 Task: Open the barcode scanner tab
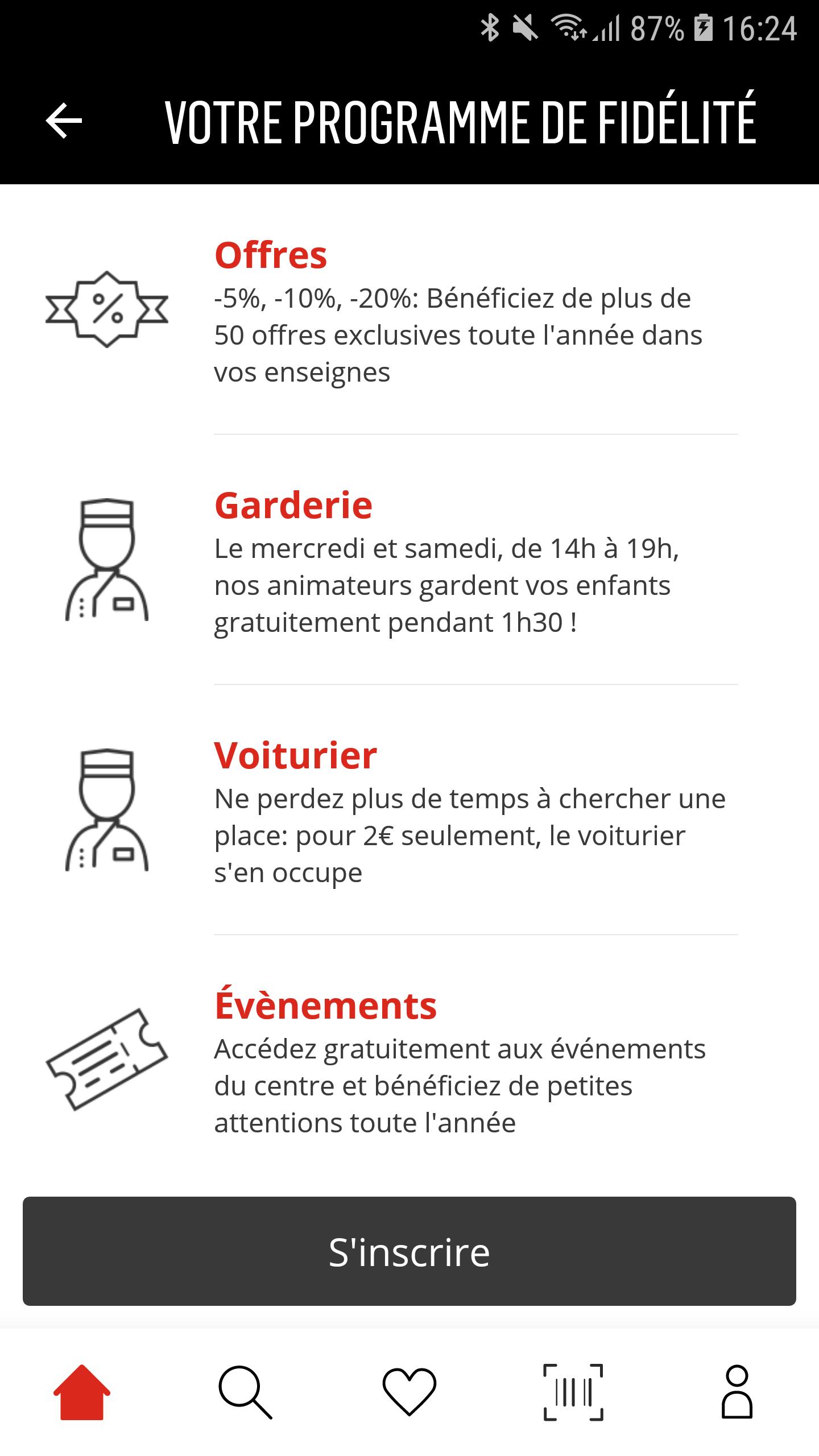click(573, 1392)
